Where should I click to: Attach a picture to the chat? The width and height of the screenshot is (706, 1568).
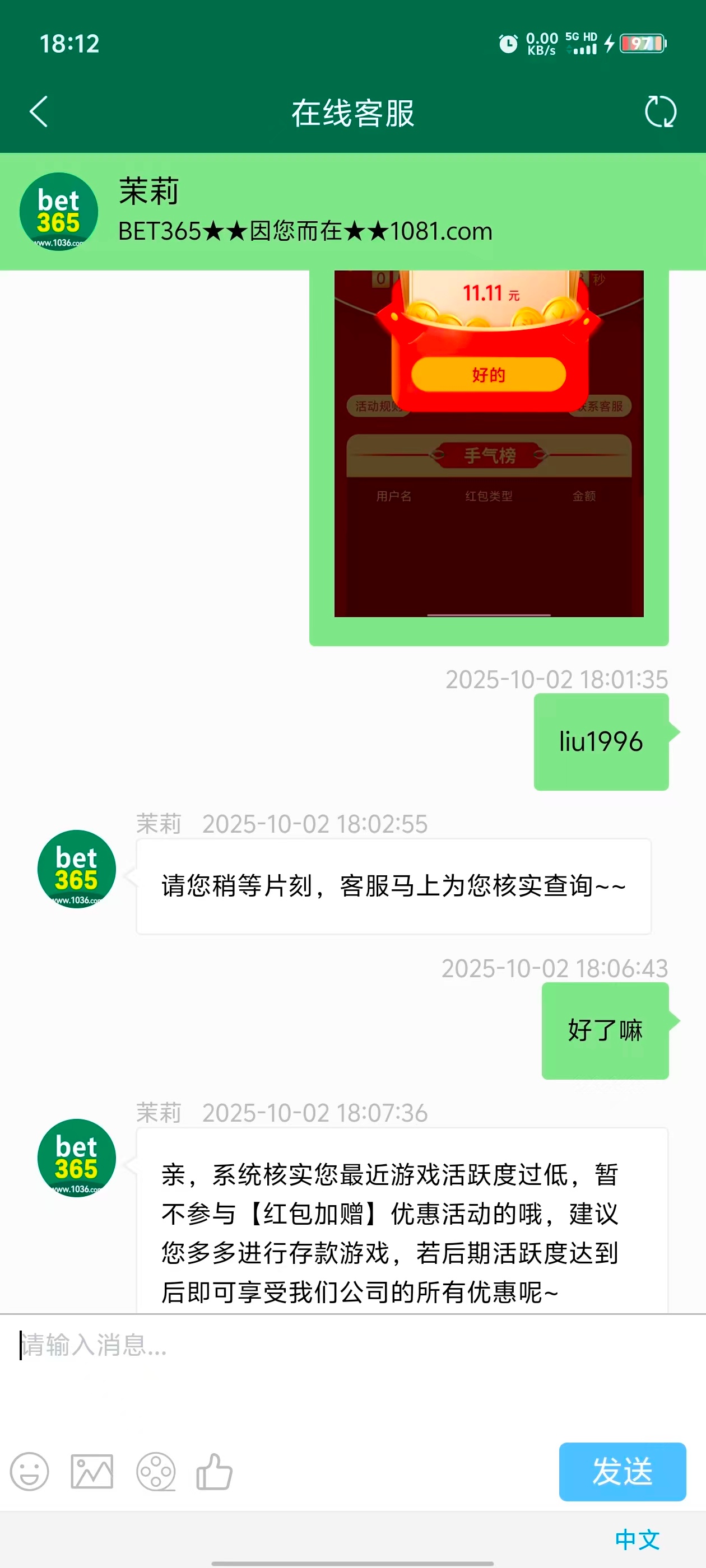click(92, 1471)
